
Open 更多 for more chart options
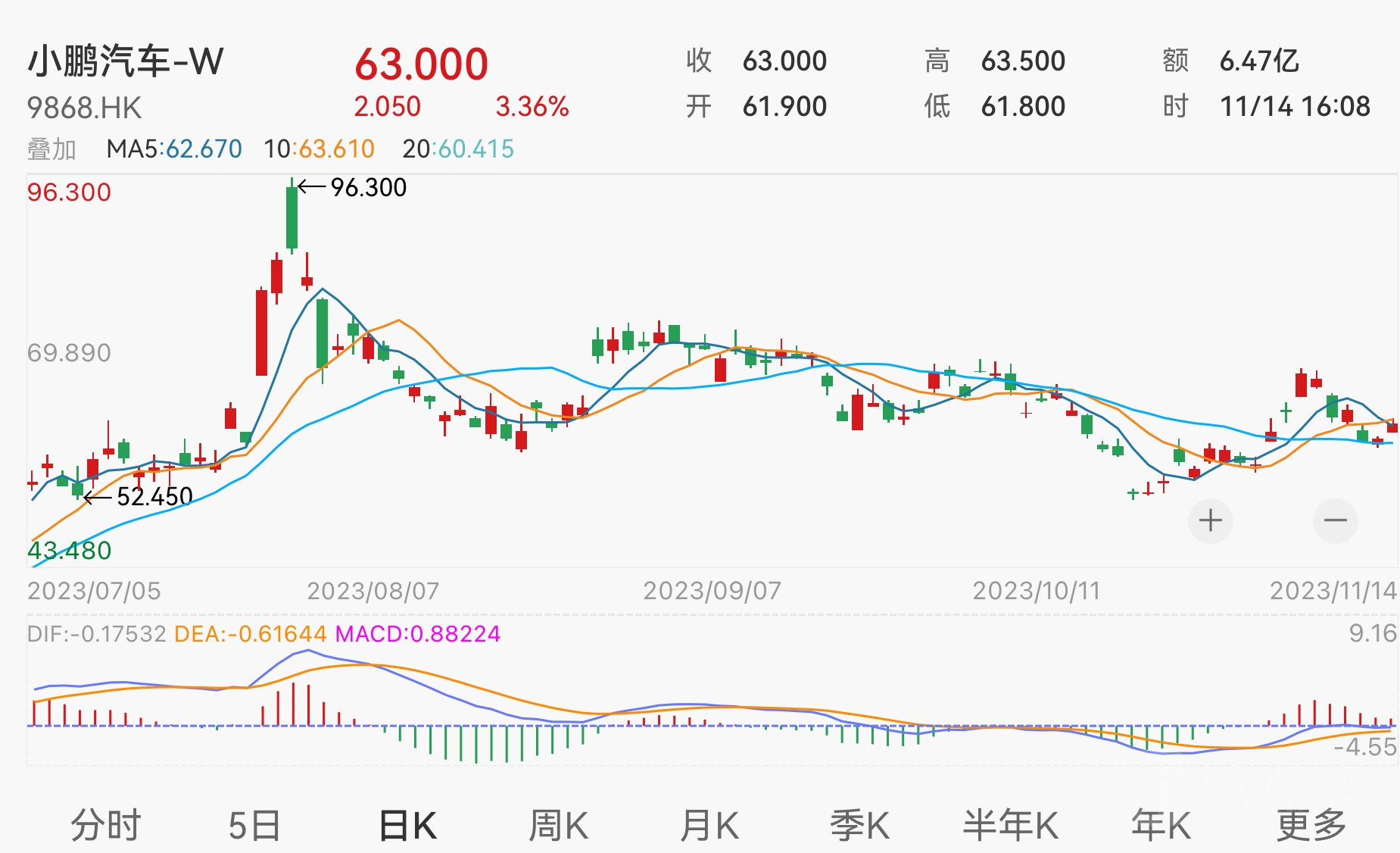pos(1311,825)
